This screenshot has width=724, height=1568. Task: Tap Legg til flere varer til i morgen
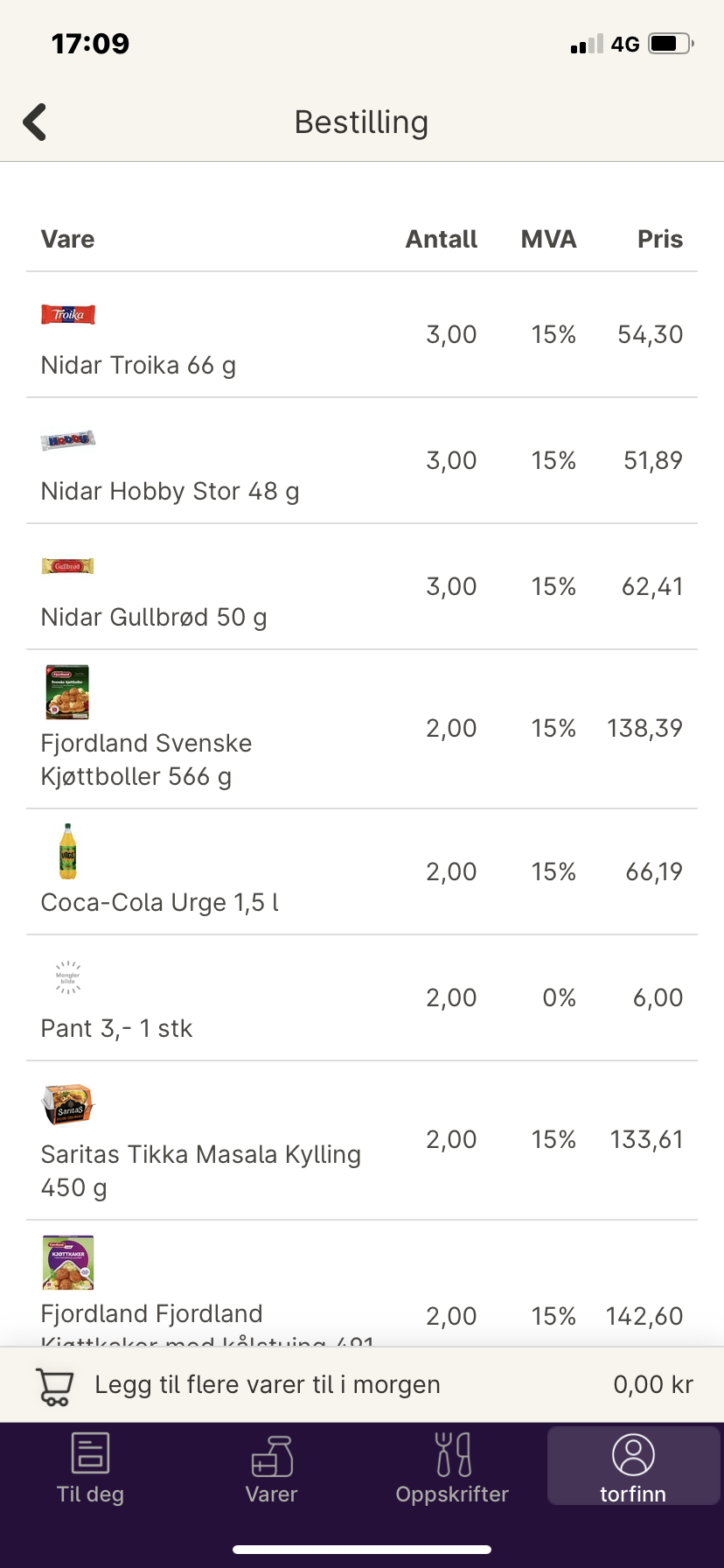click(x=362, y=1385)
